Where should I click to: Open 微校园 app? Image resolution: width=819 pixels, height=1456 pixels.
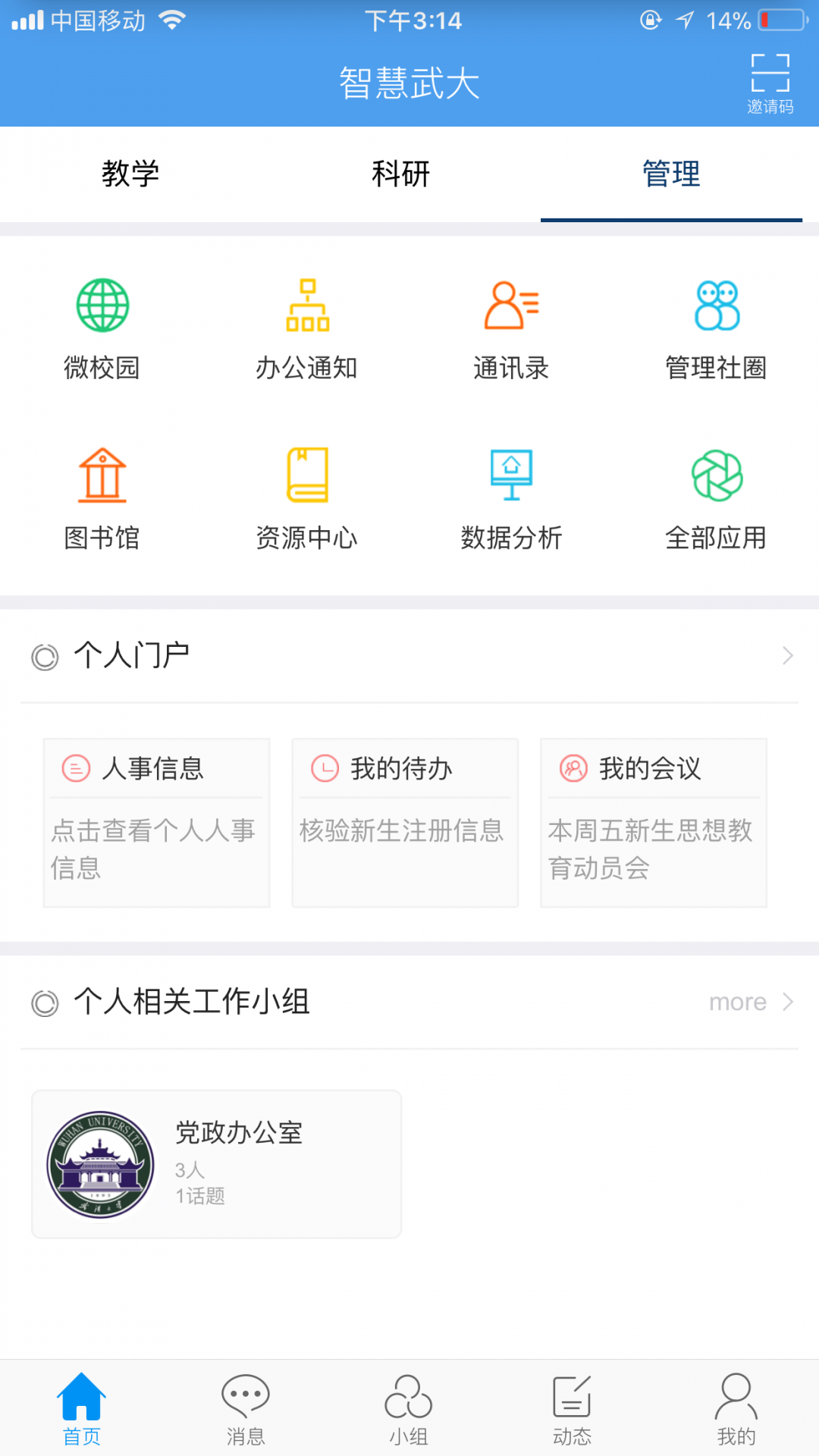tap(102, 328)
